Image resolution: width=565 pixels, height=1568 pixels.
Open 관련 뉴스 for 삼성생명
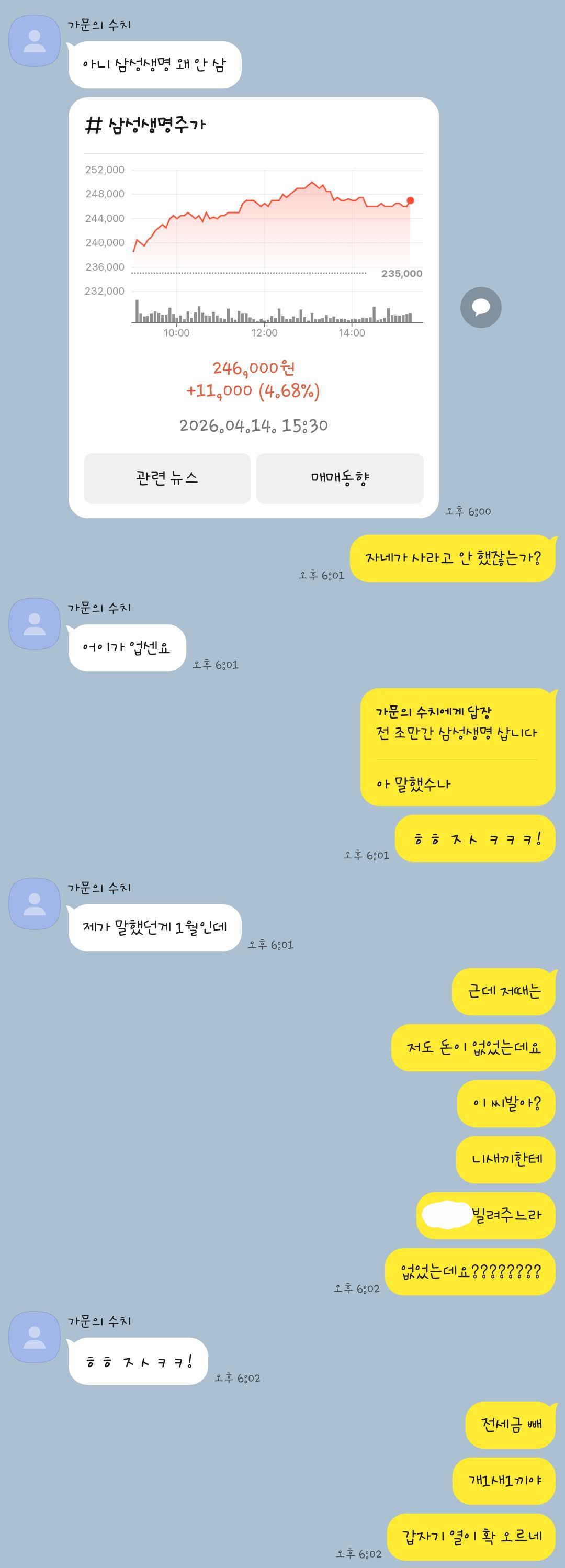167,478
